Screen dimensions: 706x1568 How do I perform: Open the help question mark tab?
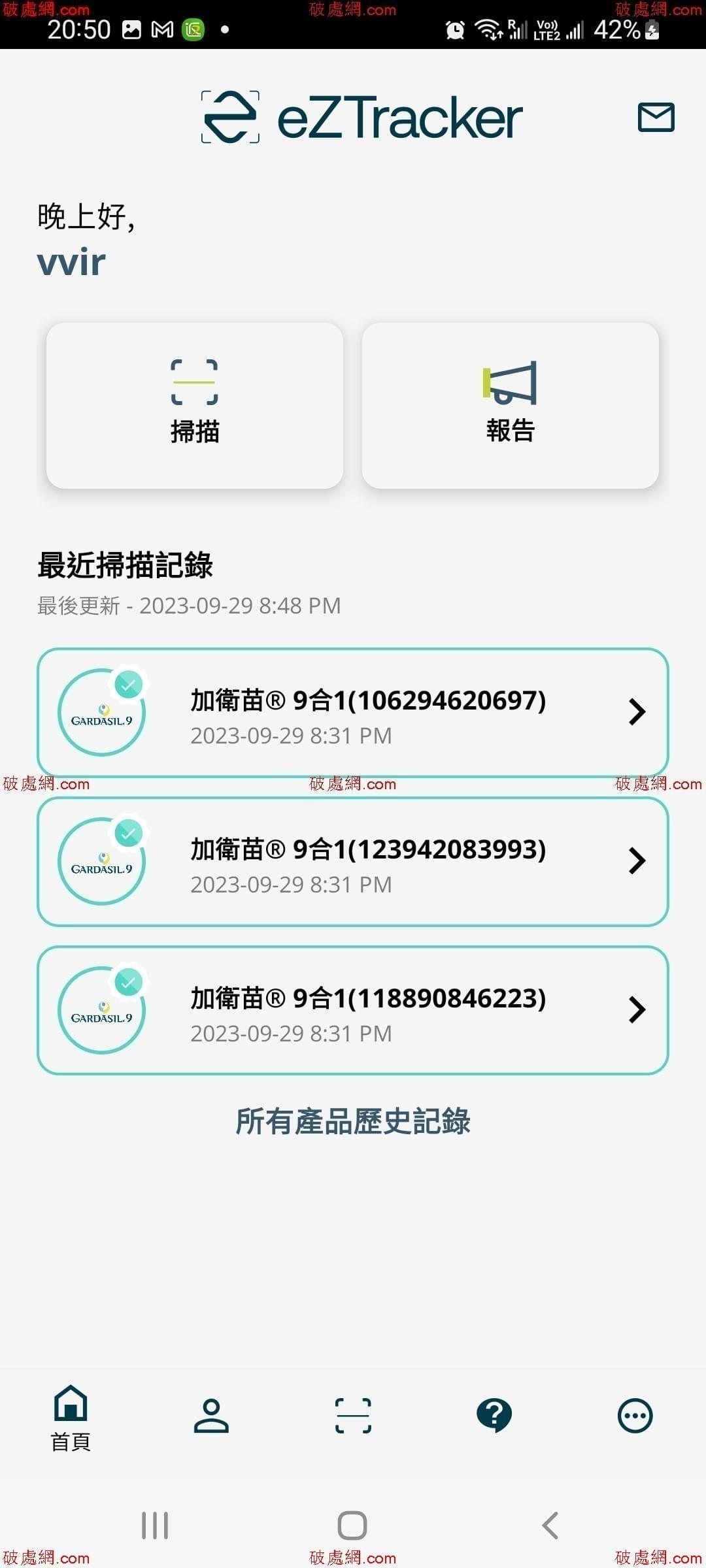pos(494,1416)
